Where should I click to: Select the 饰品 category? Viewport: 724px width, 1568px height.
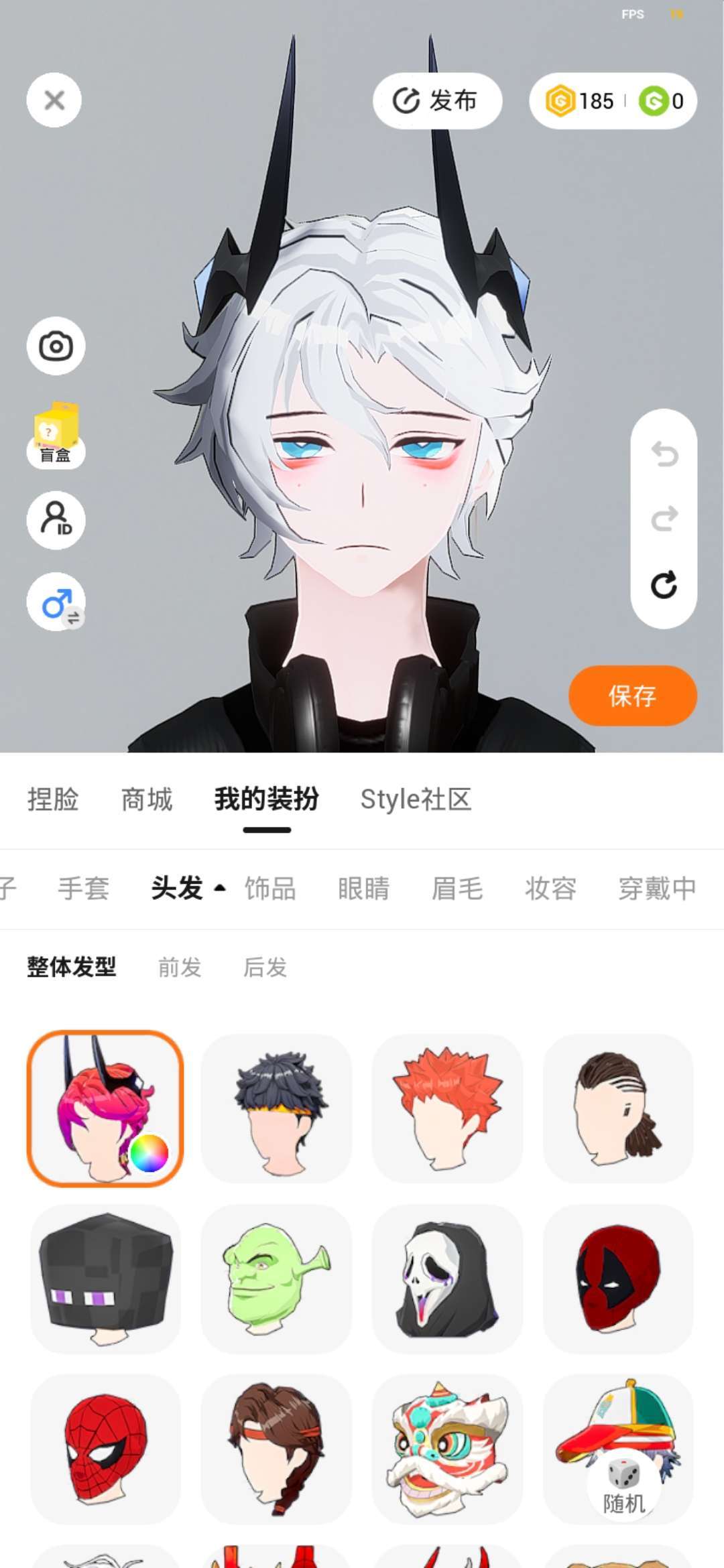(270, 889)
